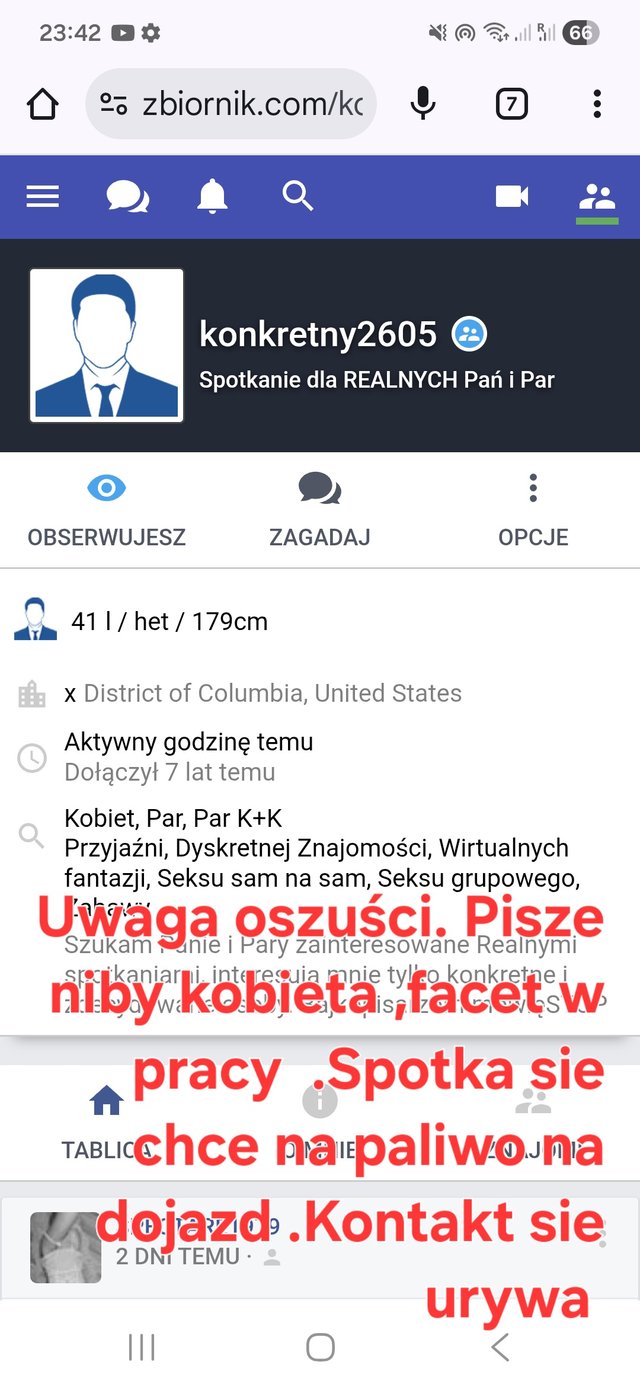Screen dimensions: 640x1387
Task: Start a chat with Zagadaj
Action: click(320, 511)
